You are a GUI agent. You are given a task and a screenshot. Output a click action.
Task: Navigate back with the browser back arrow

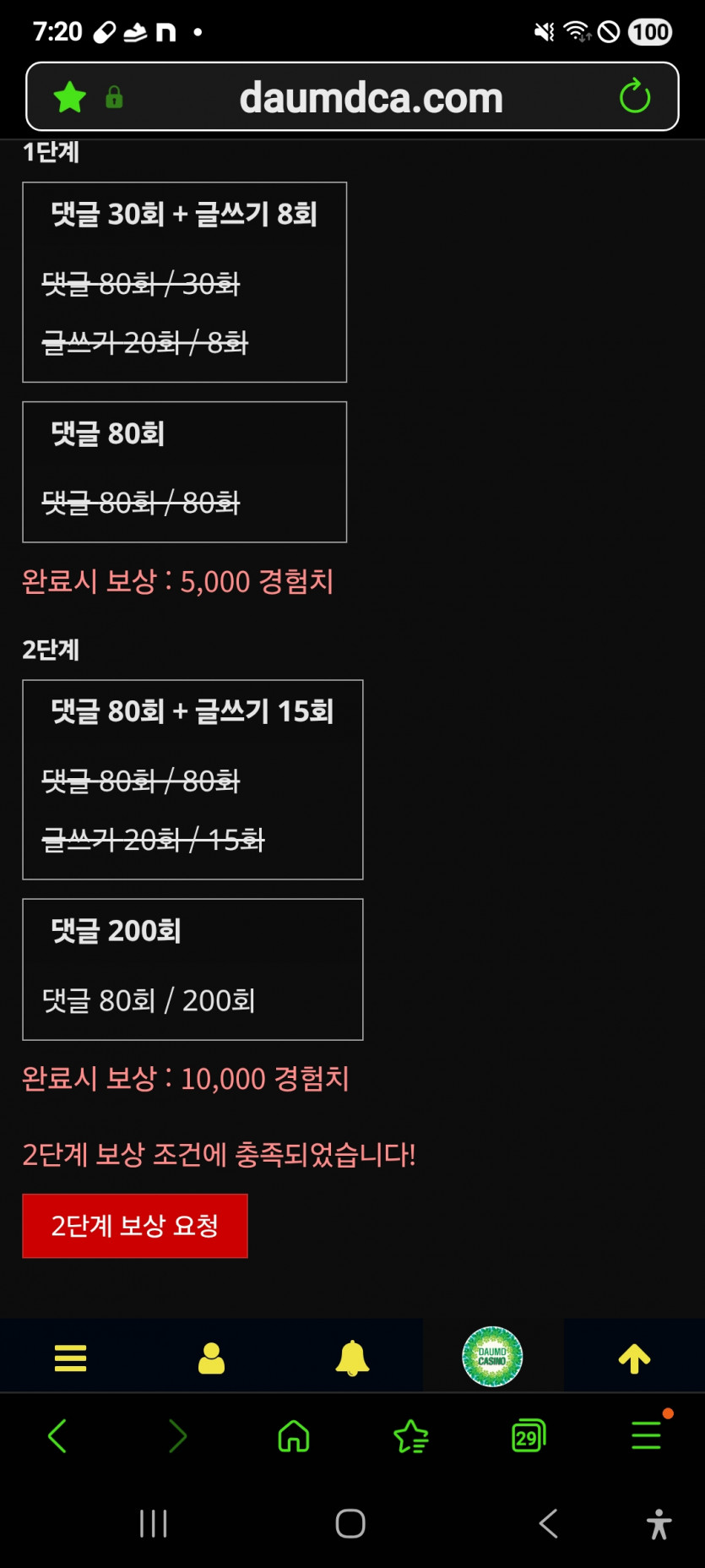57,1436
